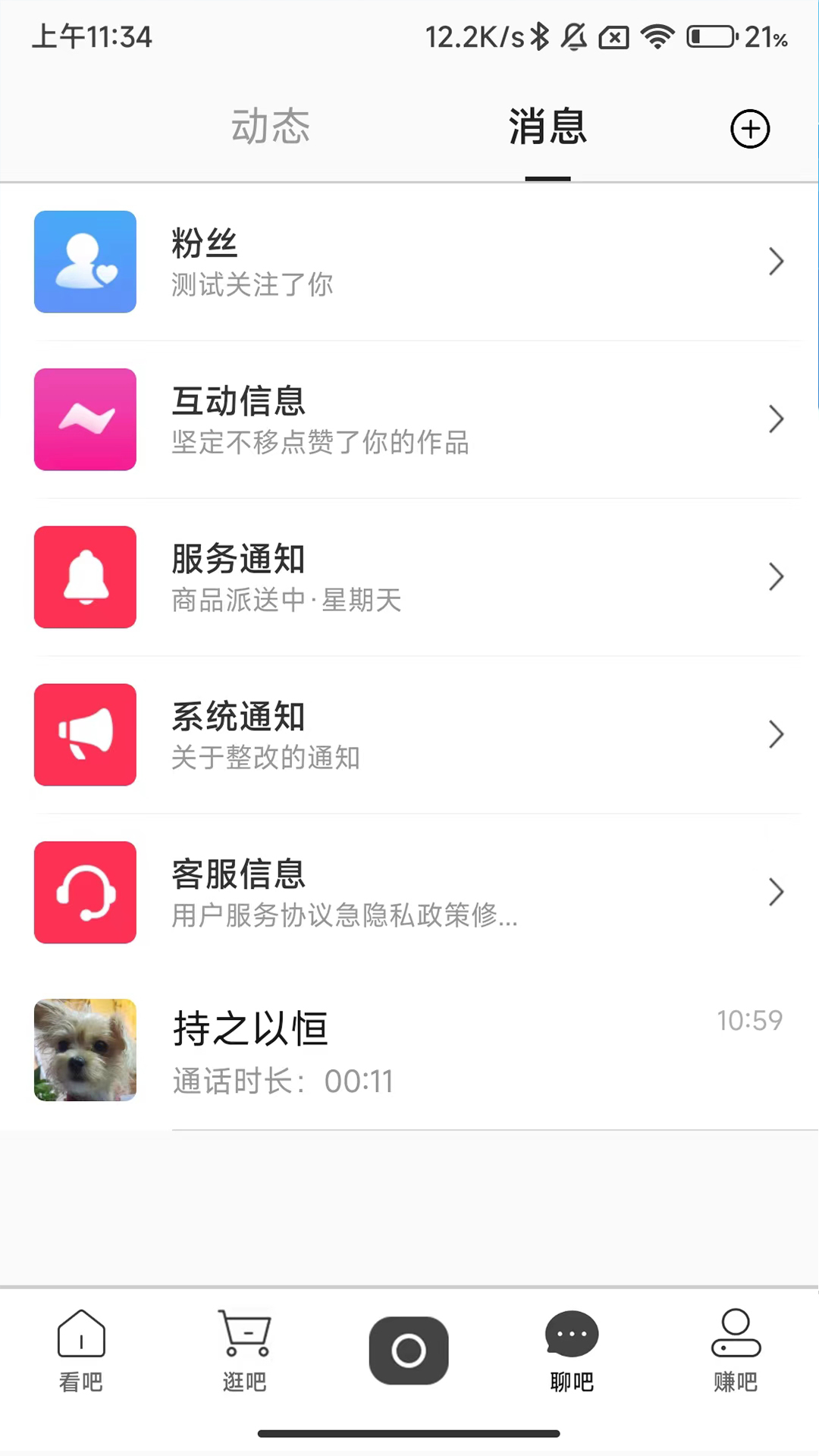The height and width of the screenshot is (1456, 819).
Task: Open the chat with 持之以恒
Action: pos(409,1051)
